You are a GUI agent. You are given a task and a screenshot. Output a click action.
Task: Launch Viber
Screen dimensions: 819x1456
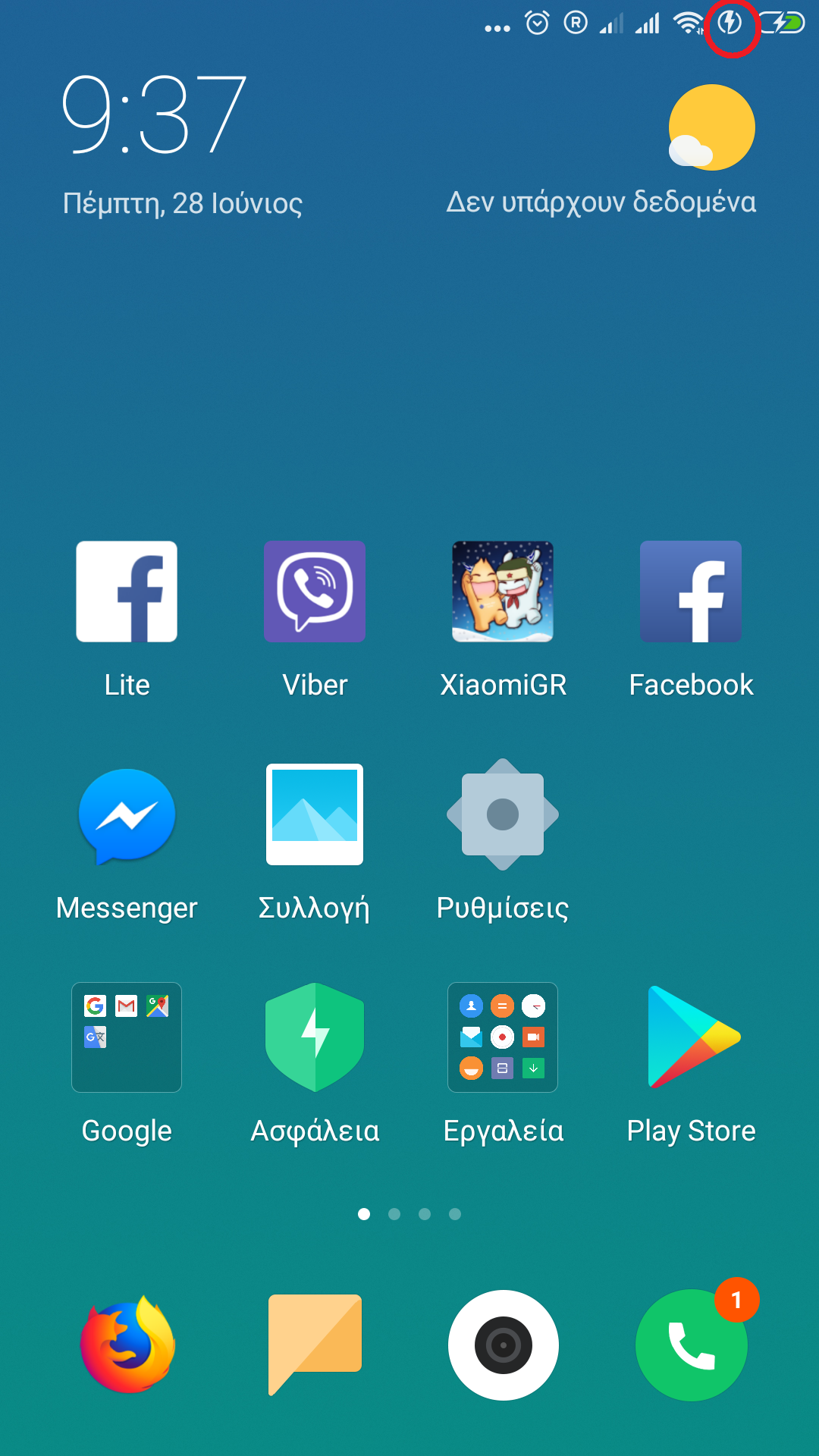click(x=315, y=591)
